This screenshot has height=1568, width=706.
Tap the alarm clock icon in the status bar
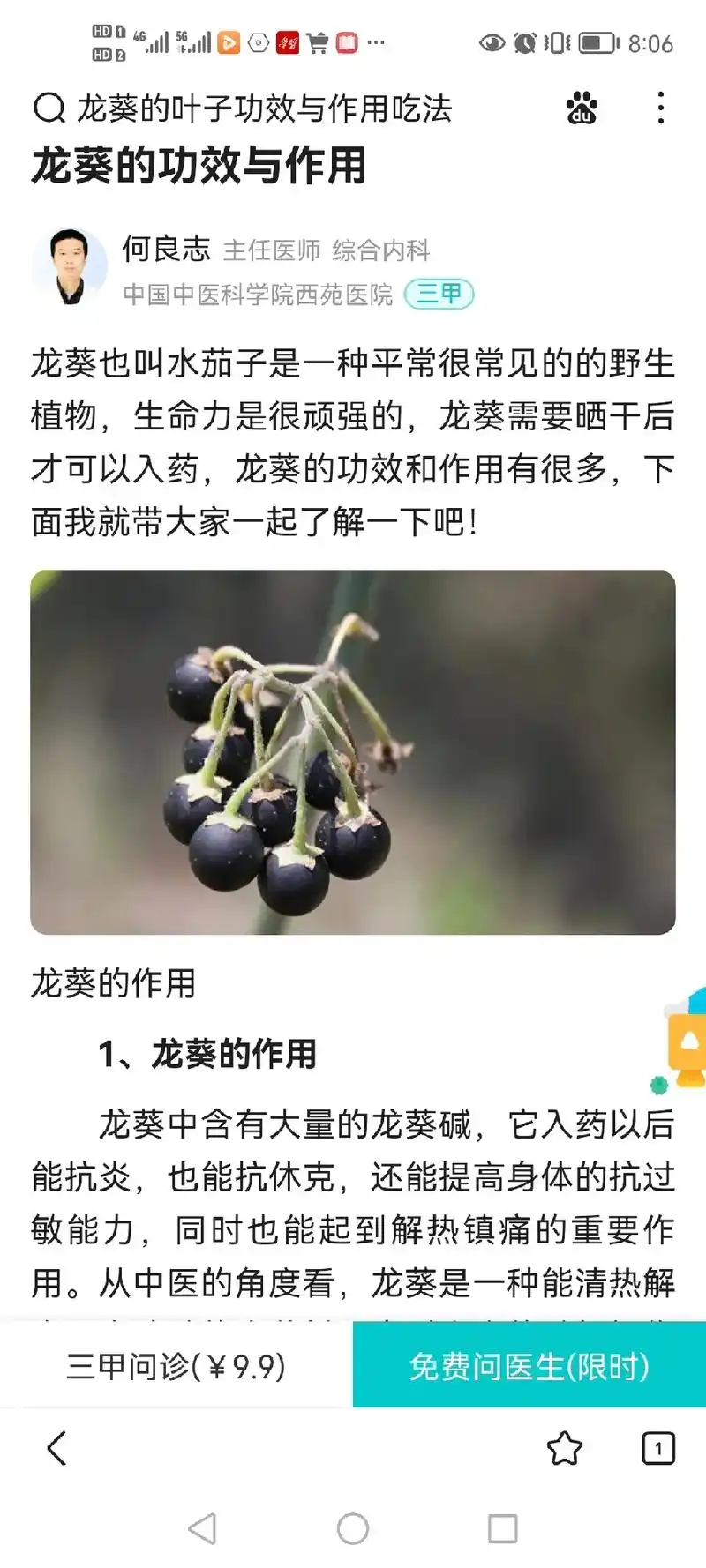click(527, 41)
